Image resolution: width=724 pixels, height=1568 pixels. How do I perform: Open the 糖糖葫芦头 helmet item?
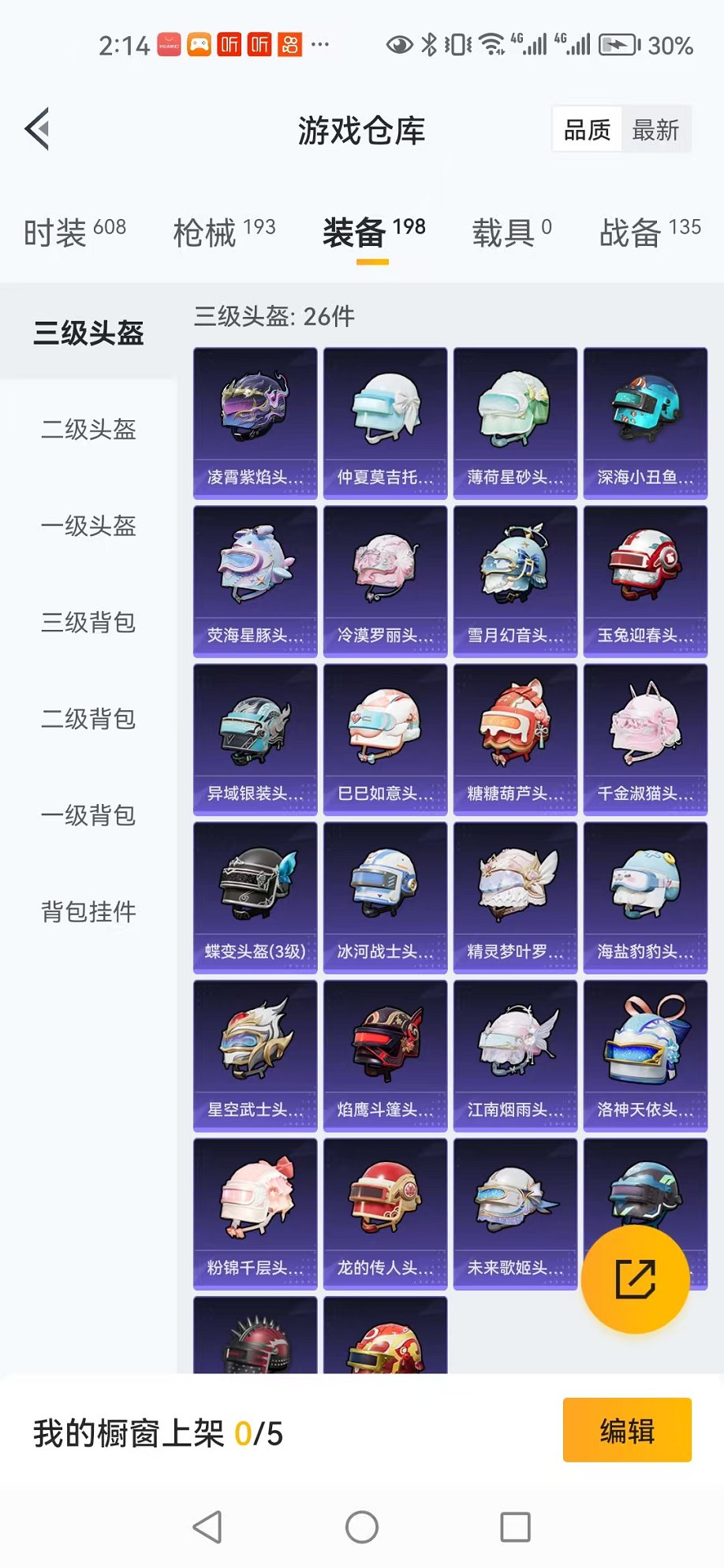click(515, 739)
